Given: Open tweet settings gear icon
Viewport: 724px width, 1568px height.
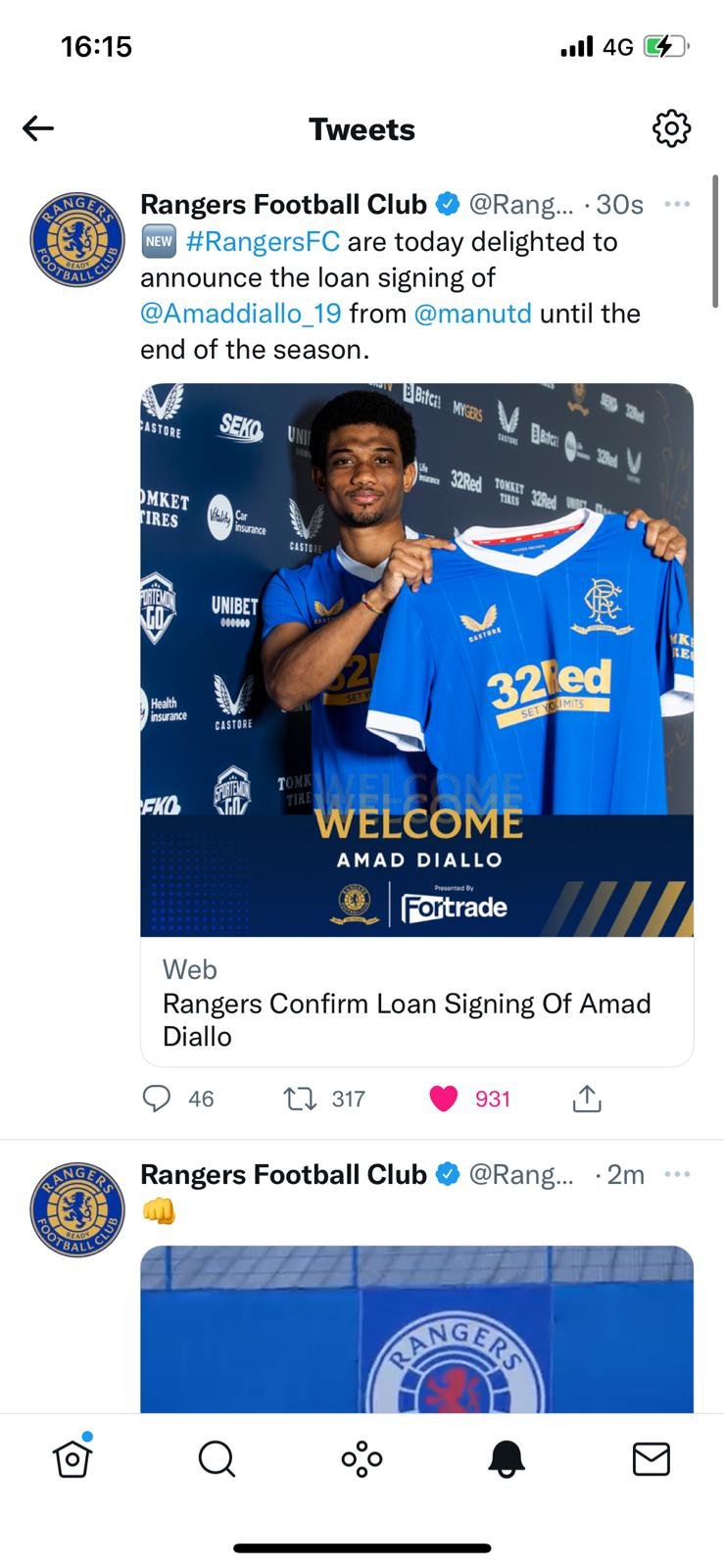Looking at the screenshot, I should coord(671,128).
